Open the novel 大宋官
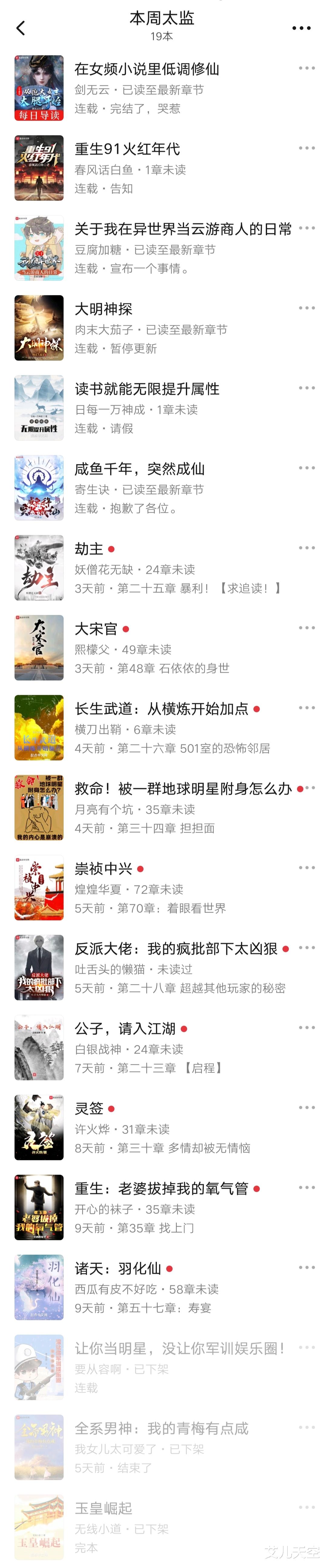 96,629
